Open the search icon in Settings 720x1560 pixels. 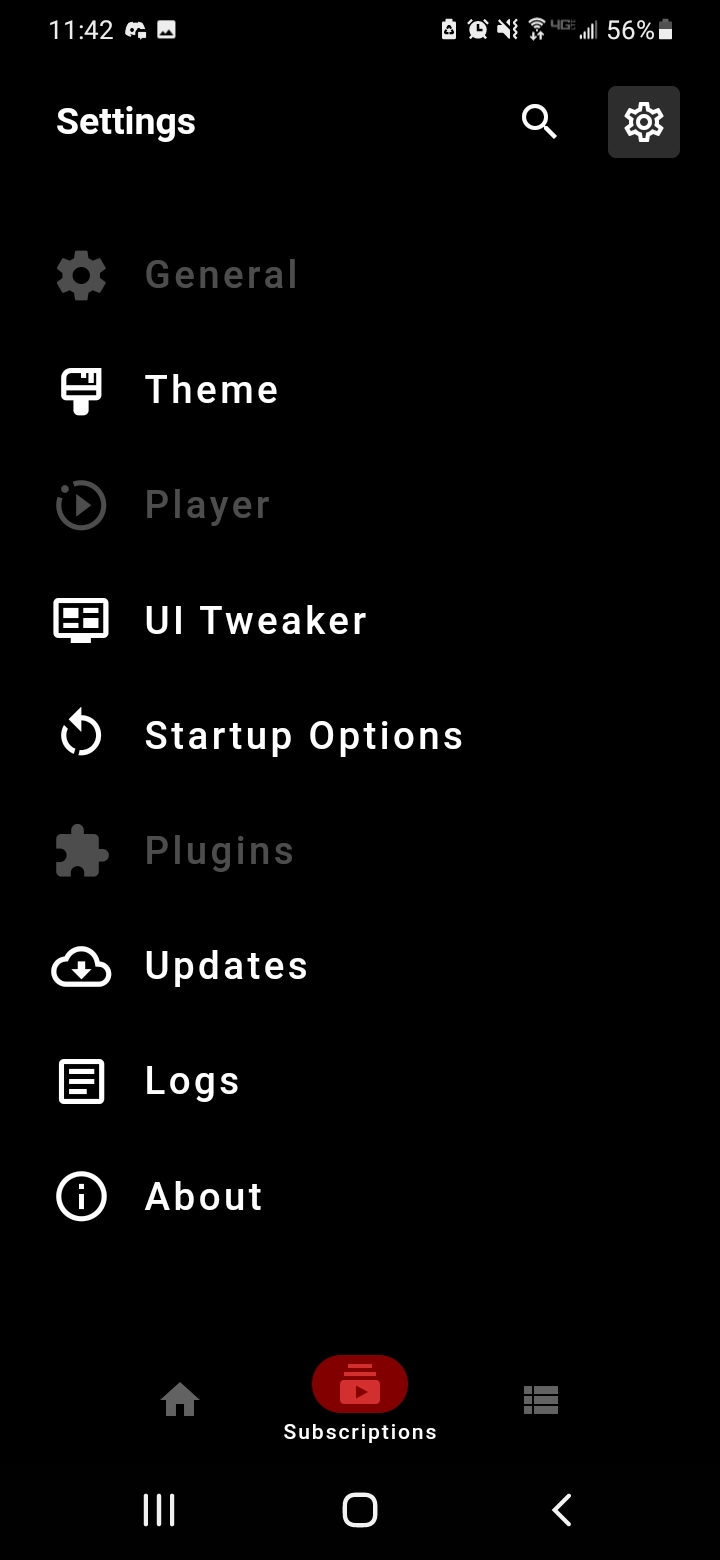tap(539, 121)
